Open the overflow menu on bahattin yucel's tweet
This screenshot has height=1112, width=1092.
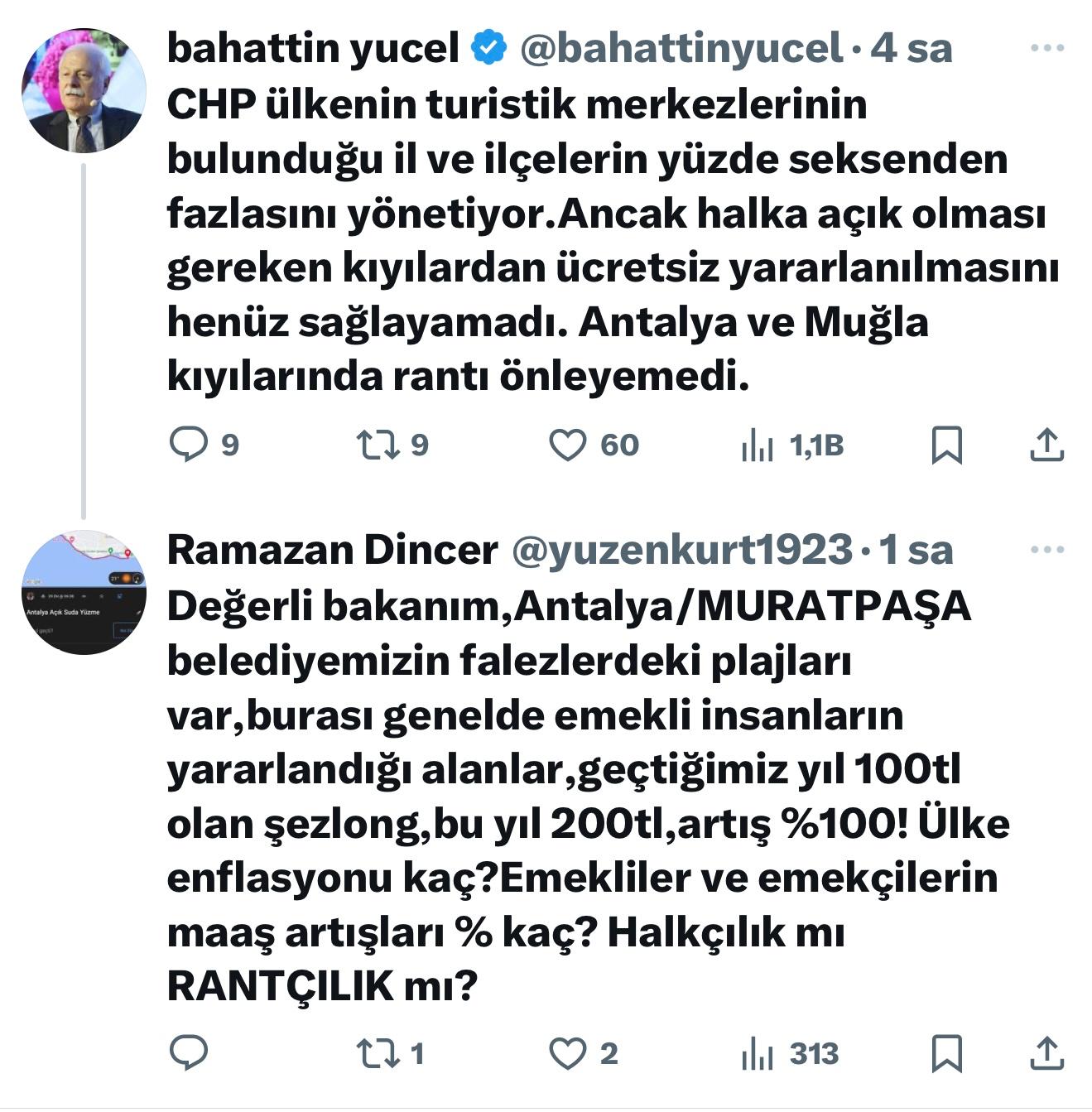(1047, 49)
